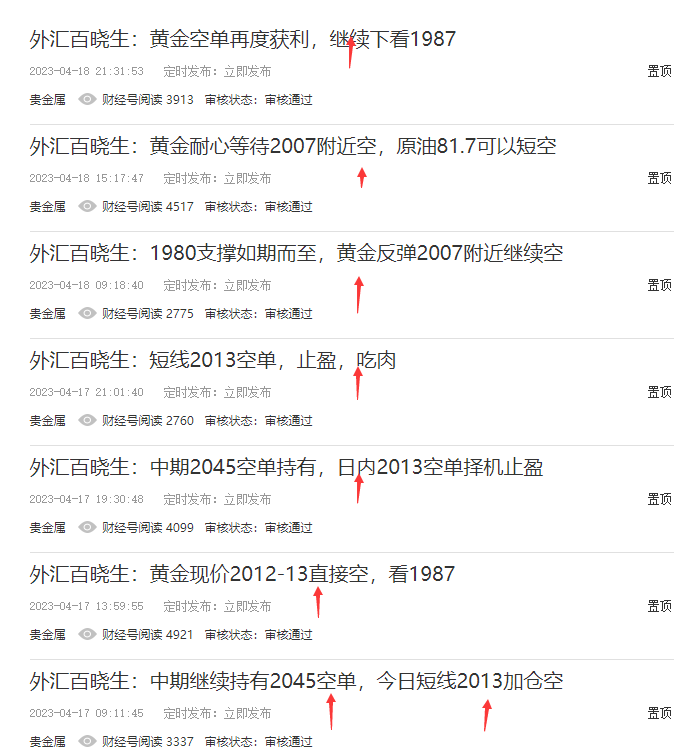Open article 黄金耐心等待2007附近空

(x=292, y=147)
